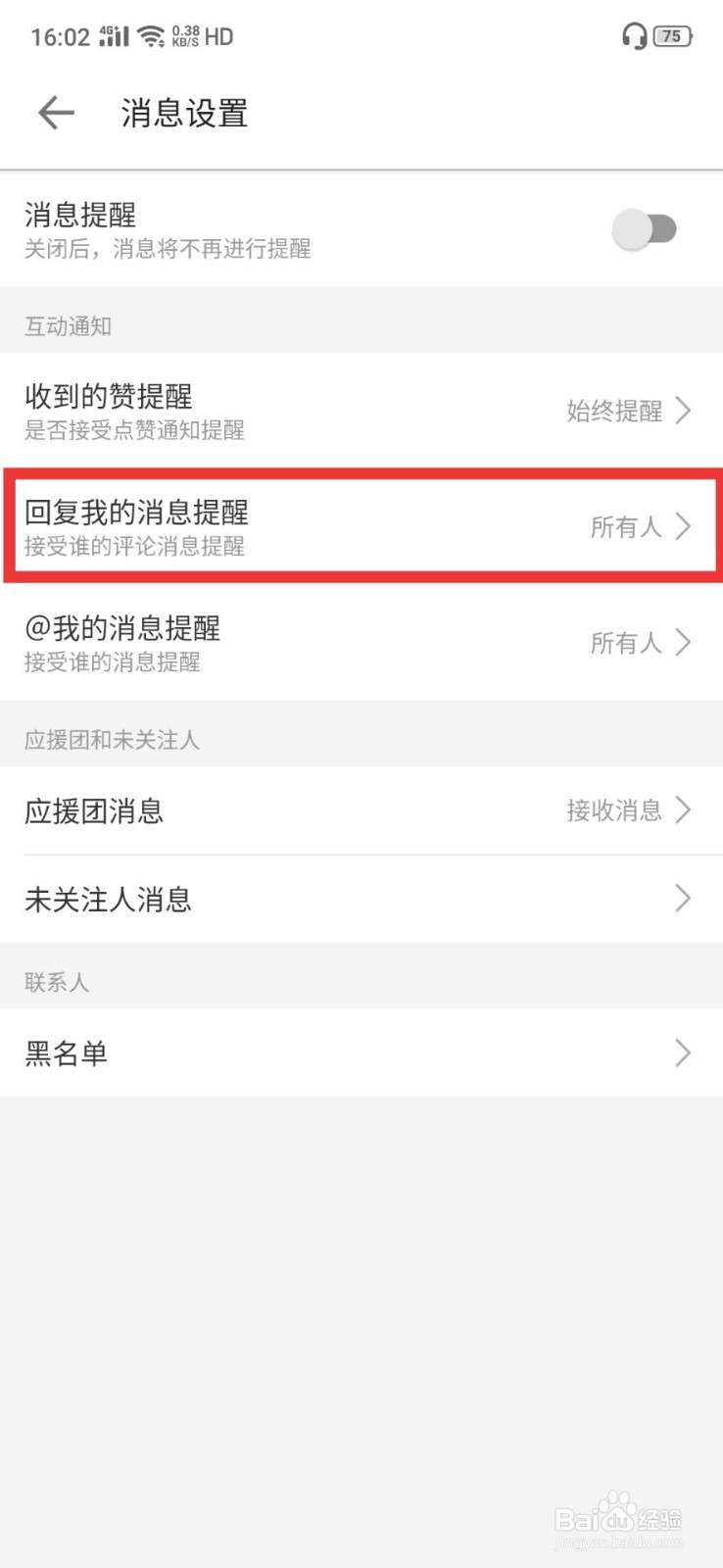Tap 接收消息 next to 应援团消息
The height and width of the screenshot is (1568, 723).
click(614, 810)
